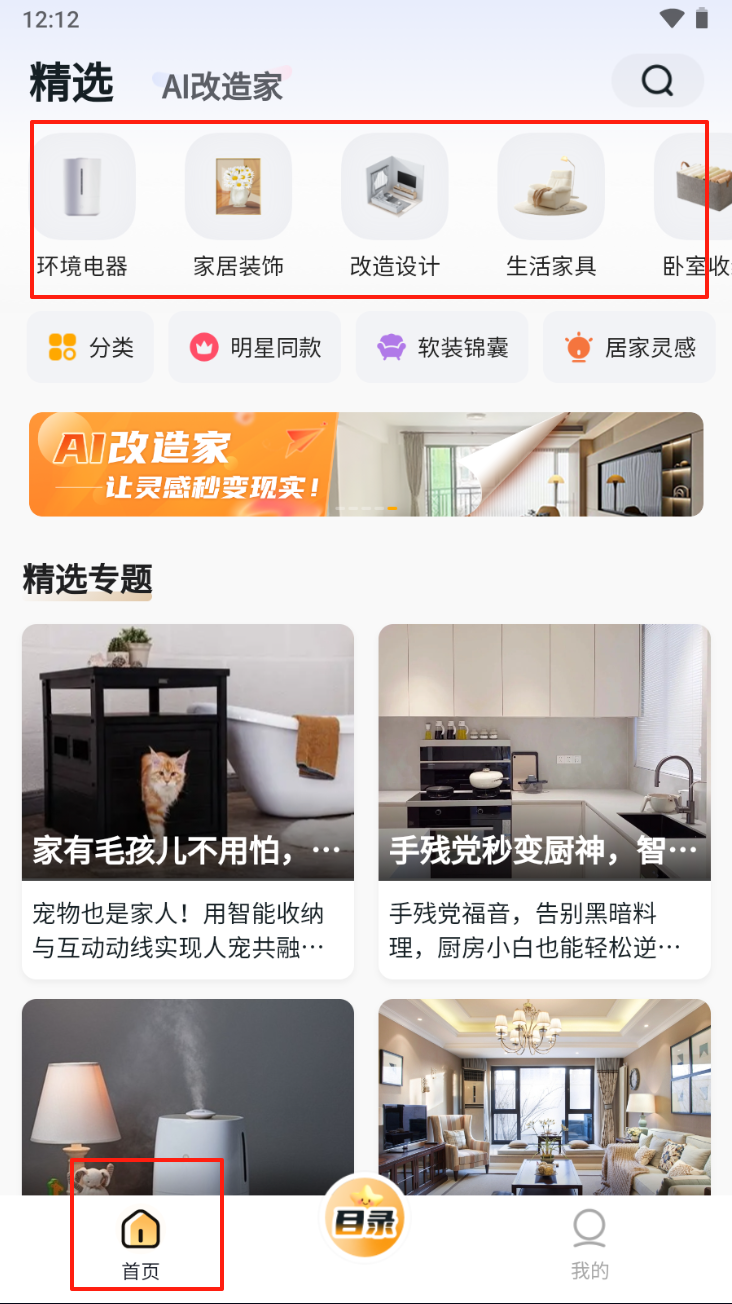Open the 明星同款 chip
This screenshot has width=732, height=1304.
tap(254, 347)
